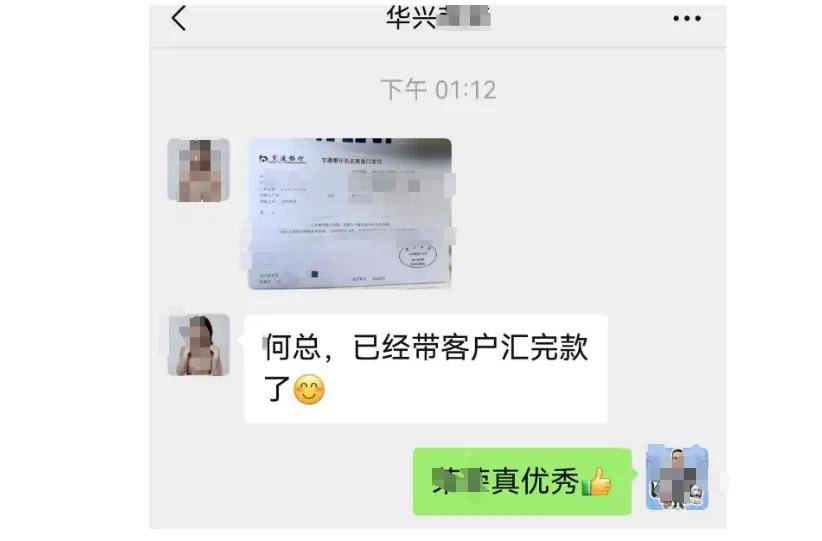Go back to the chat list
This screenshot has width=822, height=541.
(x=179, y=17)
